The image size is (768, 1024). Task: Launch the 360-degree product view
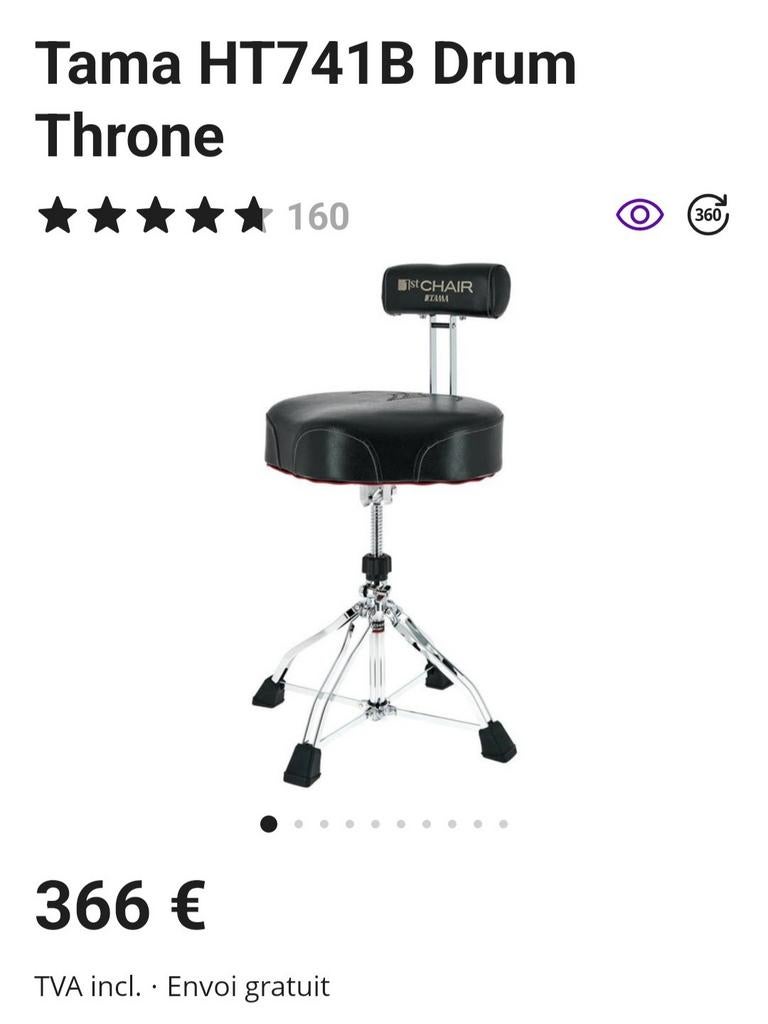point(708,214)
